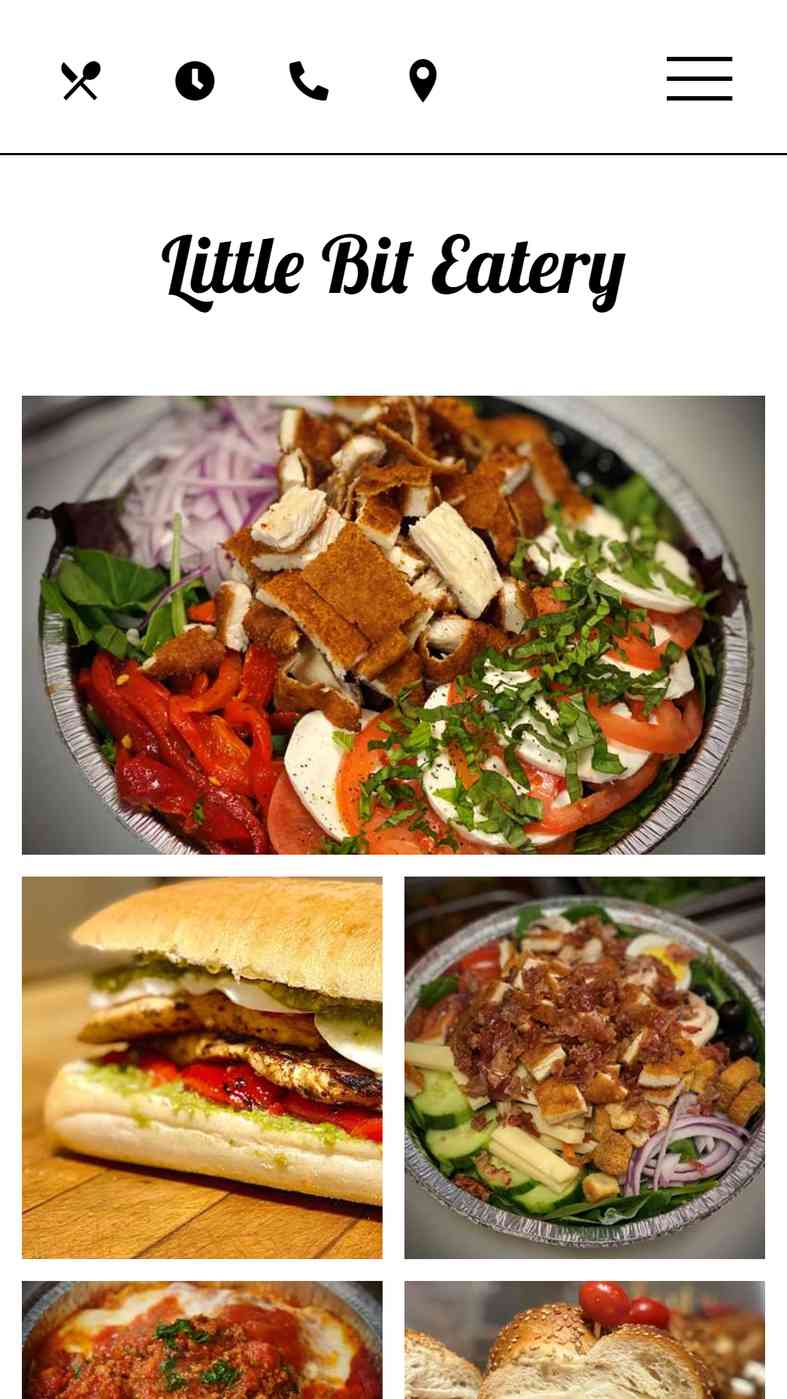Open the large chicken mozzarella salad photo
The width and height of the screenshot is (787, 1399).
[x=393, y=625]
